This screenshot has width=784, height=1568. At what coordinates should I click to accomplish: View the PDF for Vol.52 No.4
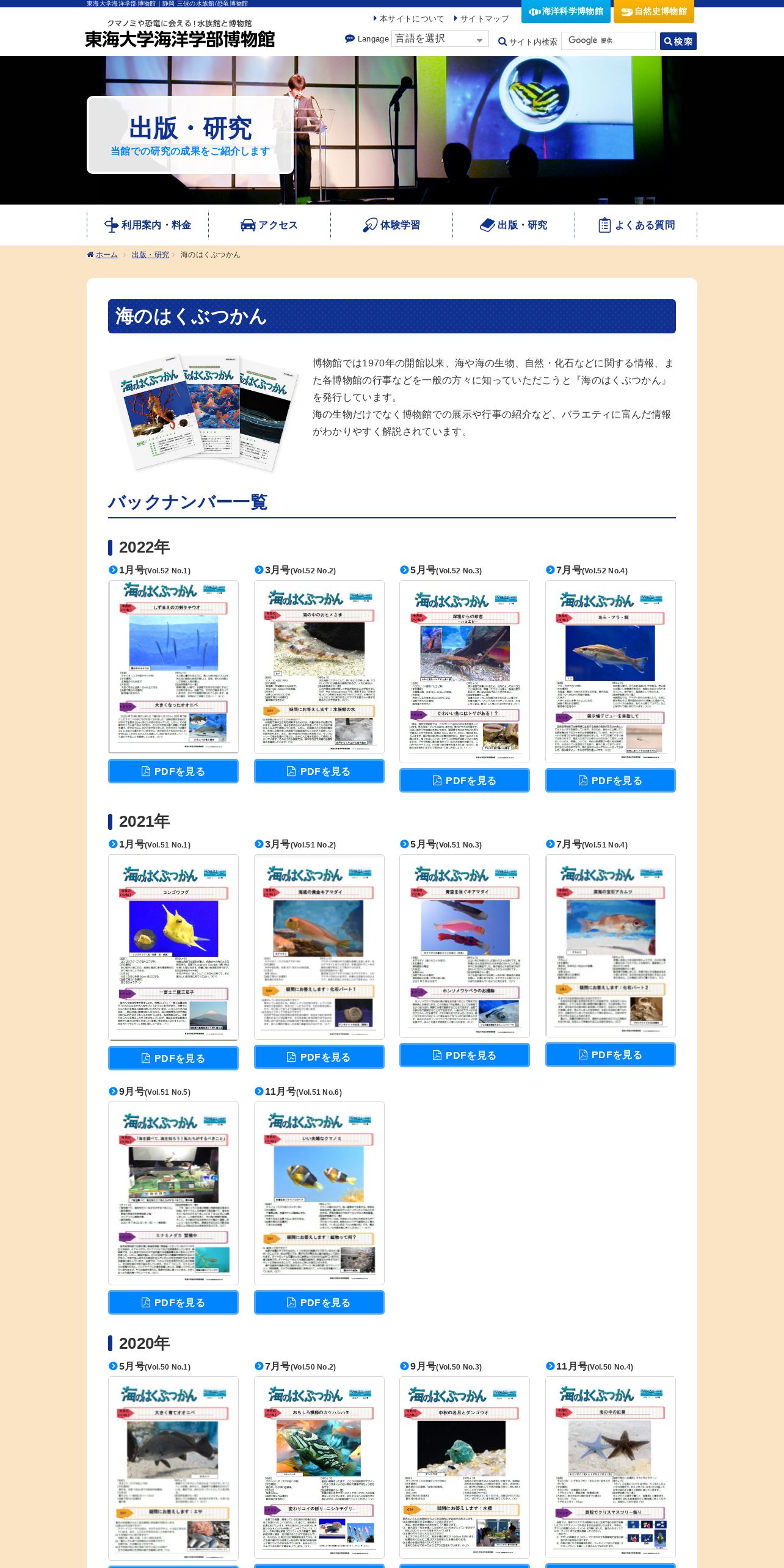tap(611, 780)
